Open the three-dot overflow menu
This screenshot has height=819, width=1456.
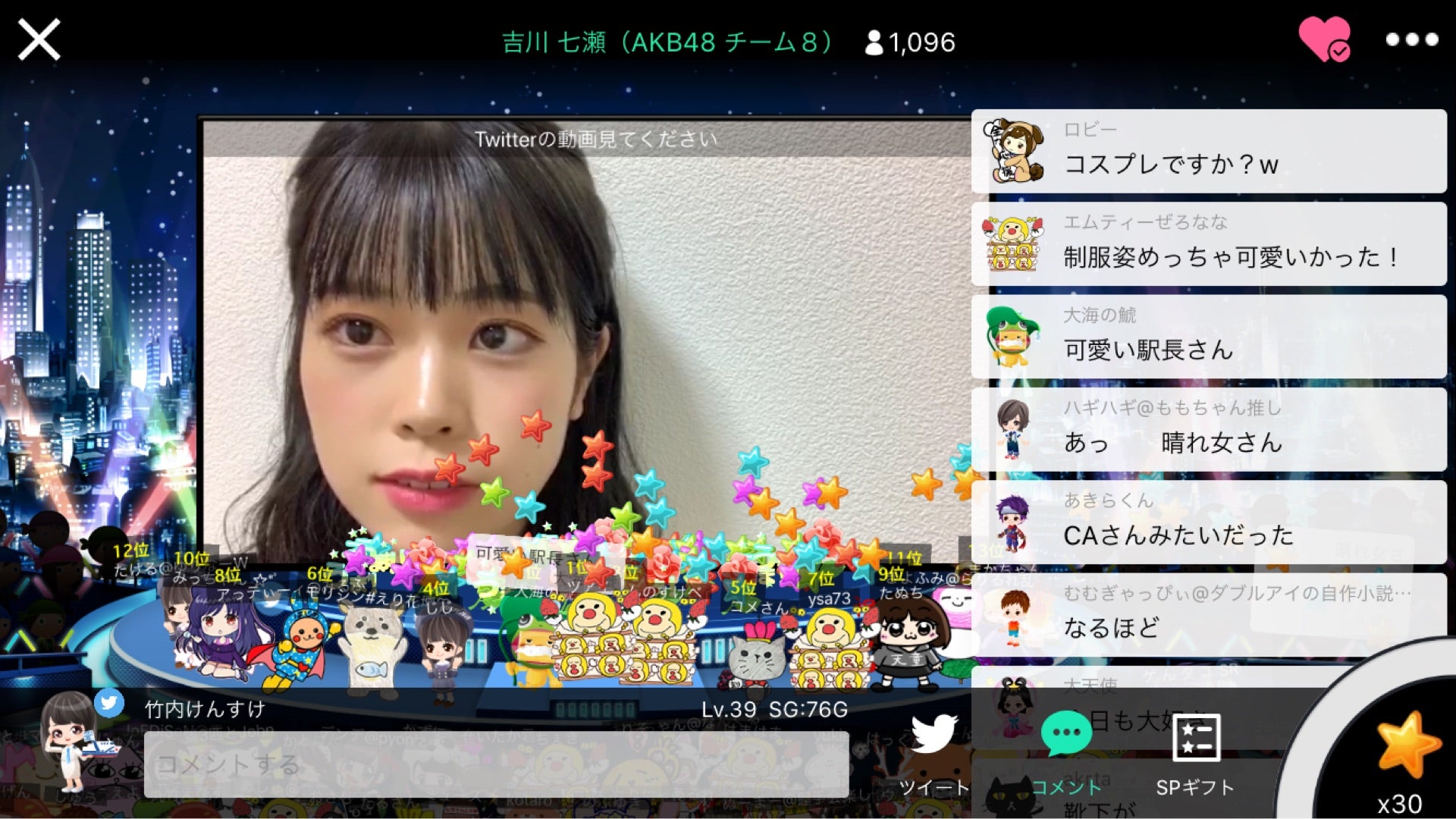coord(1411,39)
